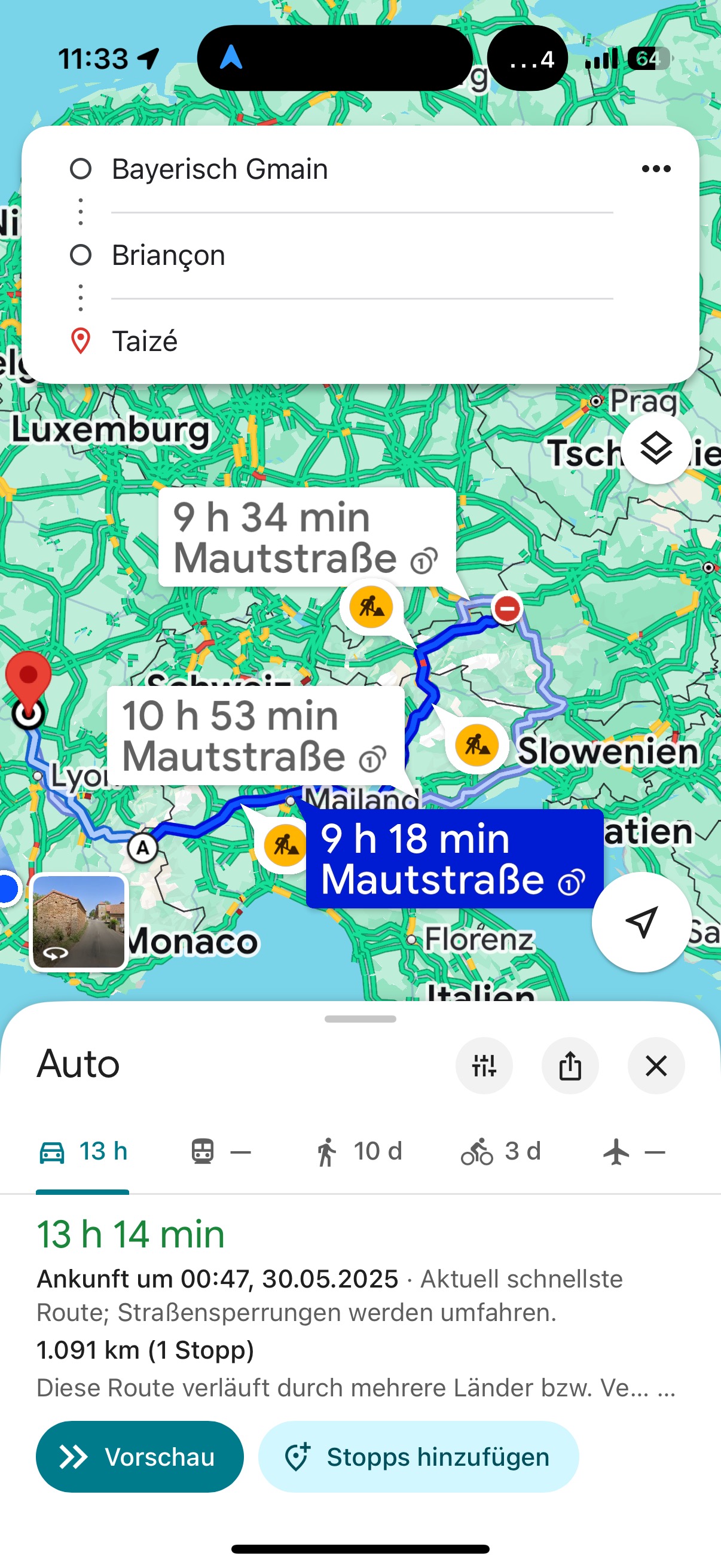This screenshot has height=1568, width=721.
Task: Switch to the car 13 h tab
Action: pyautogui.click(x=83, y=1152)
